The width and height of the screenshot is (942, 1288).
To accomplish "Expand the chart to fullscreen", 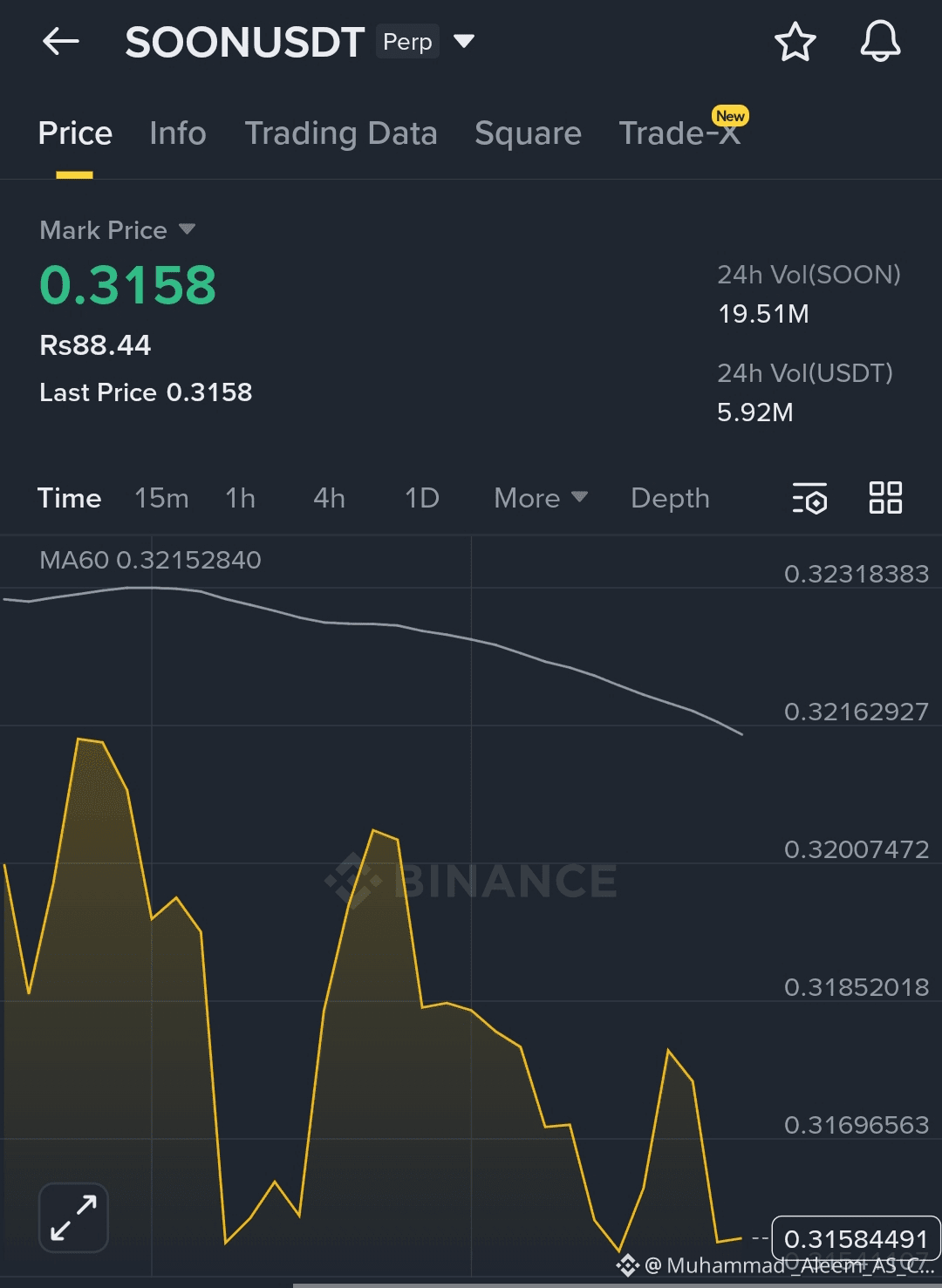I will (x=73, y=1217).
